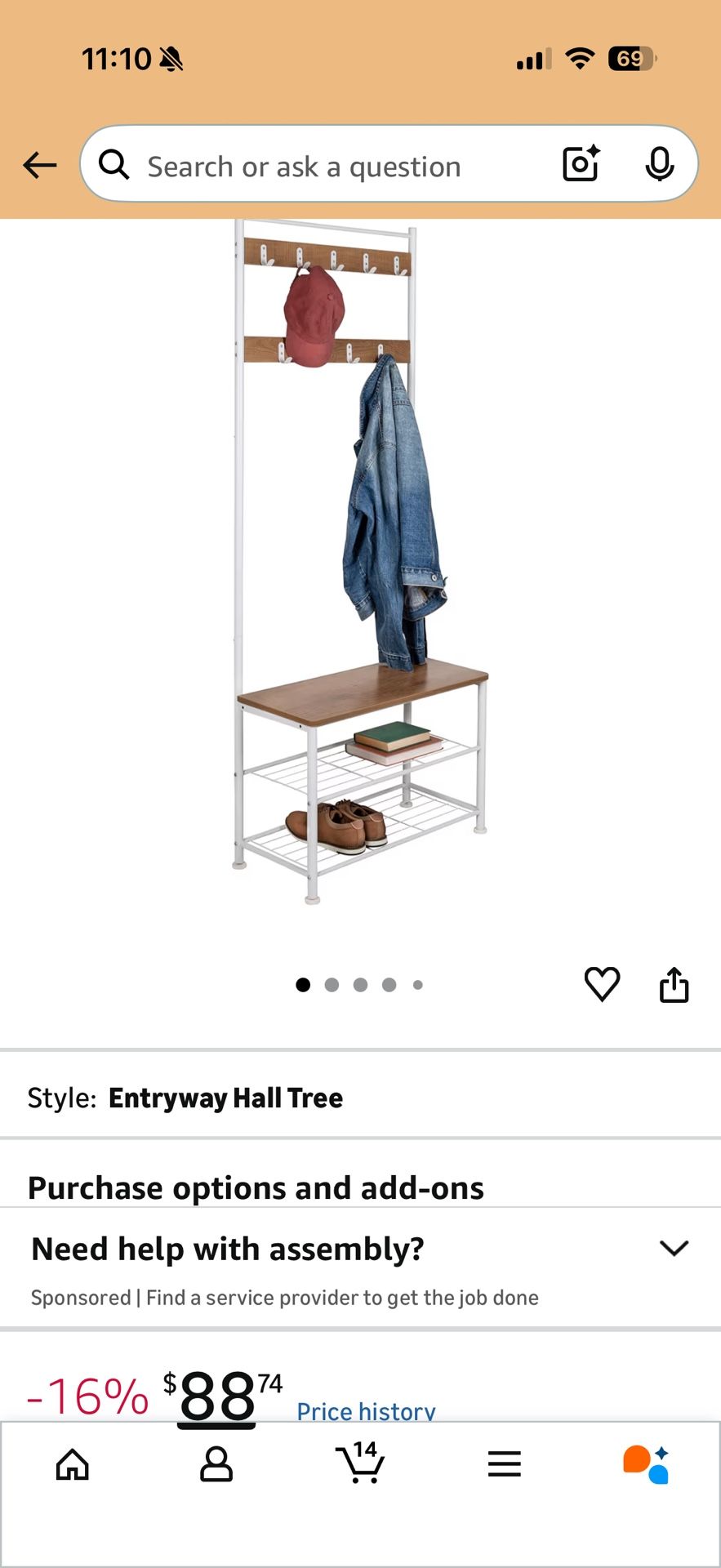Image resolution: width=721 pixels, height=1568 pixels.
Task: Open the hamburger menu tab
Action: [x=504, y=1464]
